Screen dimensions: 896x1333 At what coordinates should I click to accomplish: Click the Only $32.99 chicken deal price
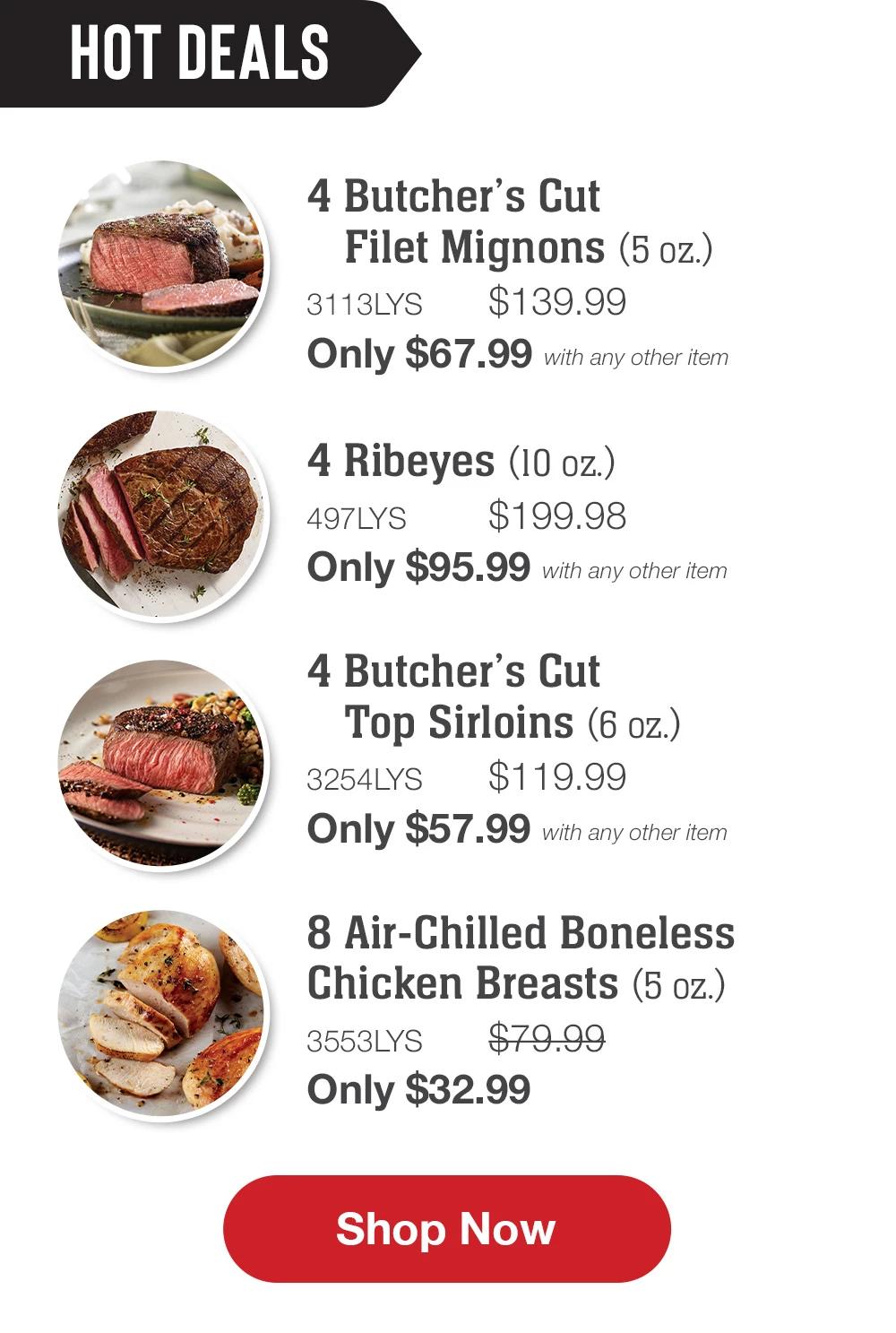point(418,1090)
